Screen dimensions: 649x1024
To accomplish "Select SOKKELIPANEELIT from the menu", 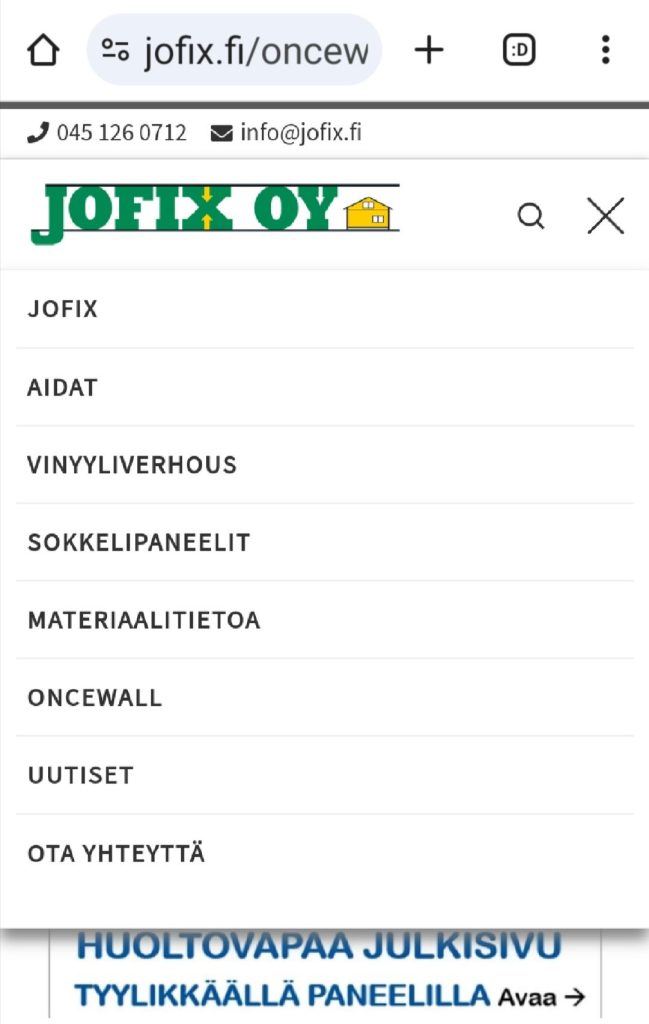I will click(139, 543).
